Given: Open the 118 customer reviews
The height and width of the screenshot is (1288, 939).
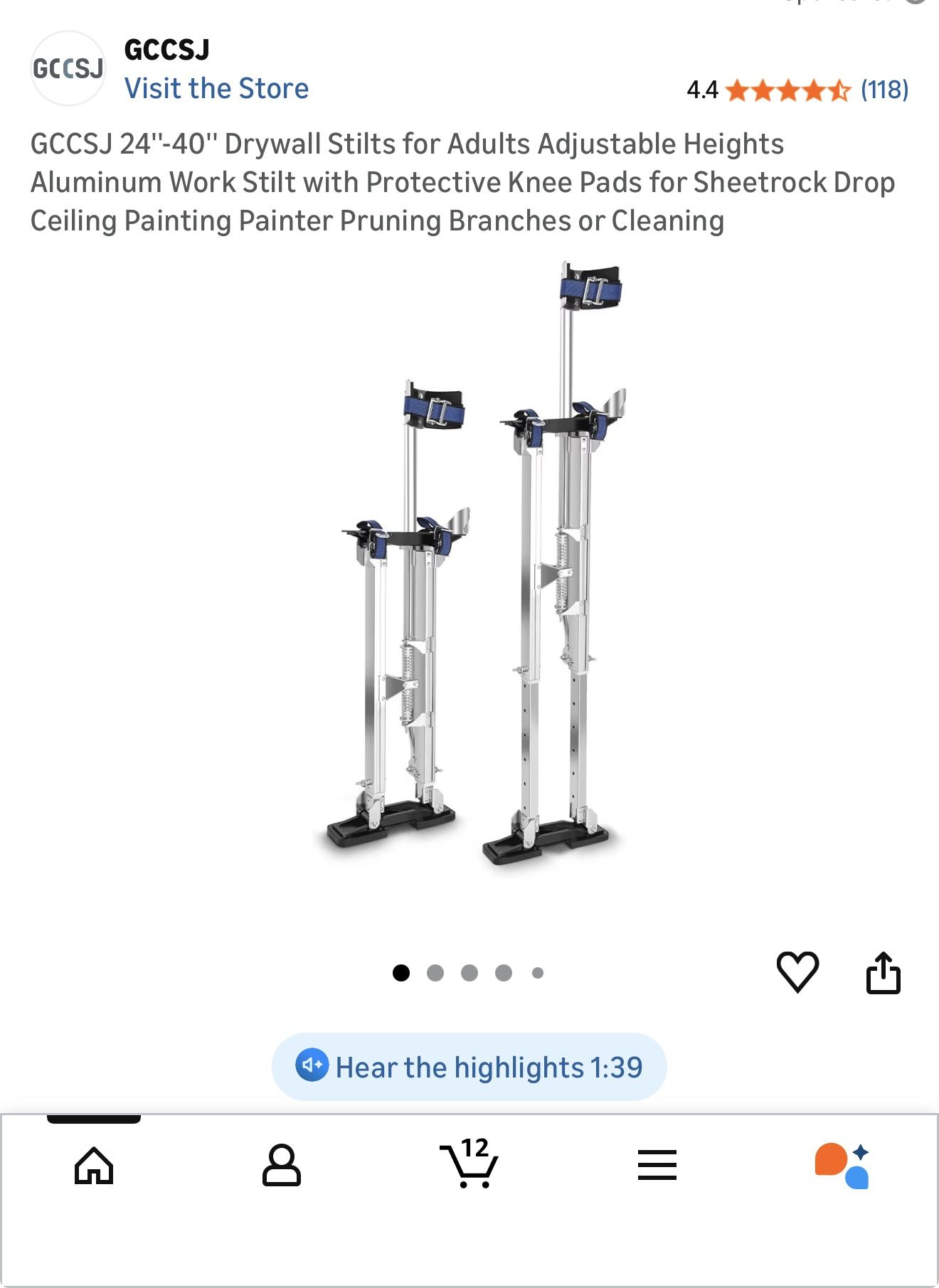Looking at the screenshot, I should click(x=884, y=90).
